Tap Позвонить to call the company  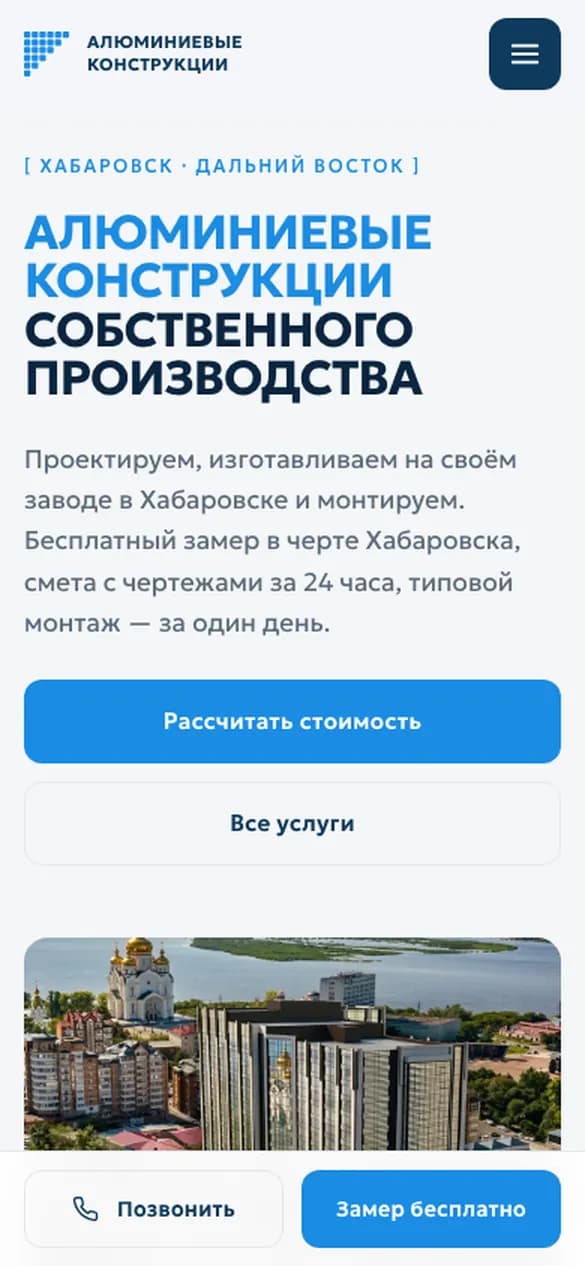(x=154, y=1209)
